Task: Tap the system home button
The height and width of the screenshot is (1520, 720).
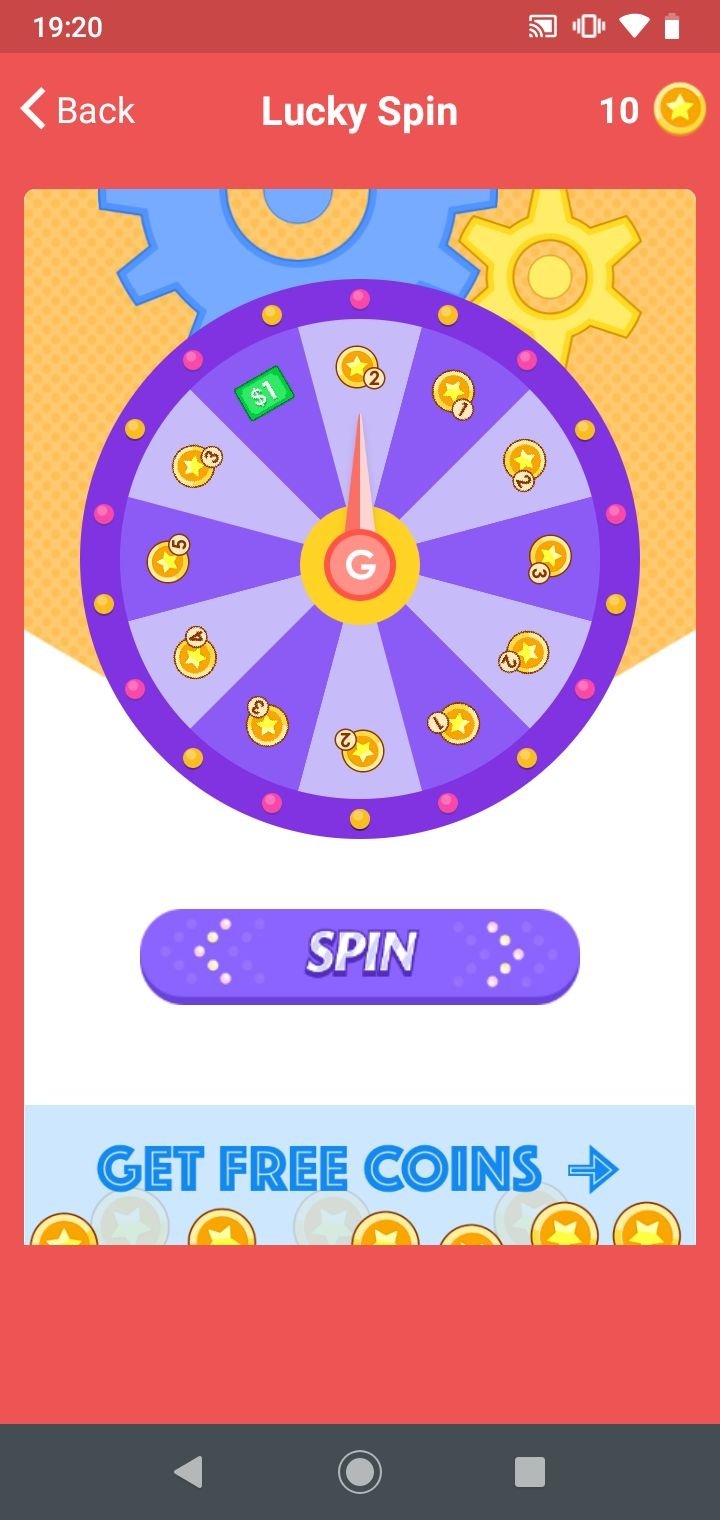Action: coord(360,1472)
